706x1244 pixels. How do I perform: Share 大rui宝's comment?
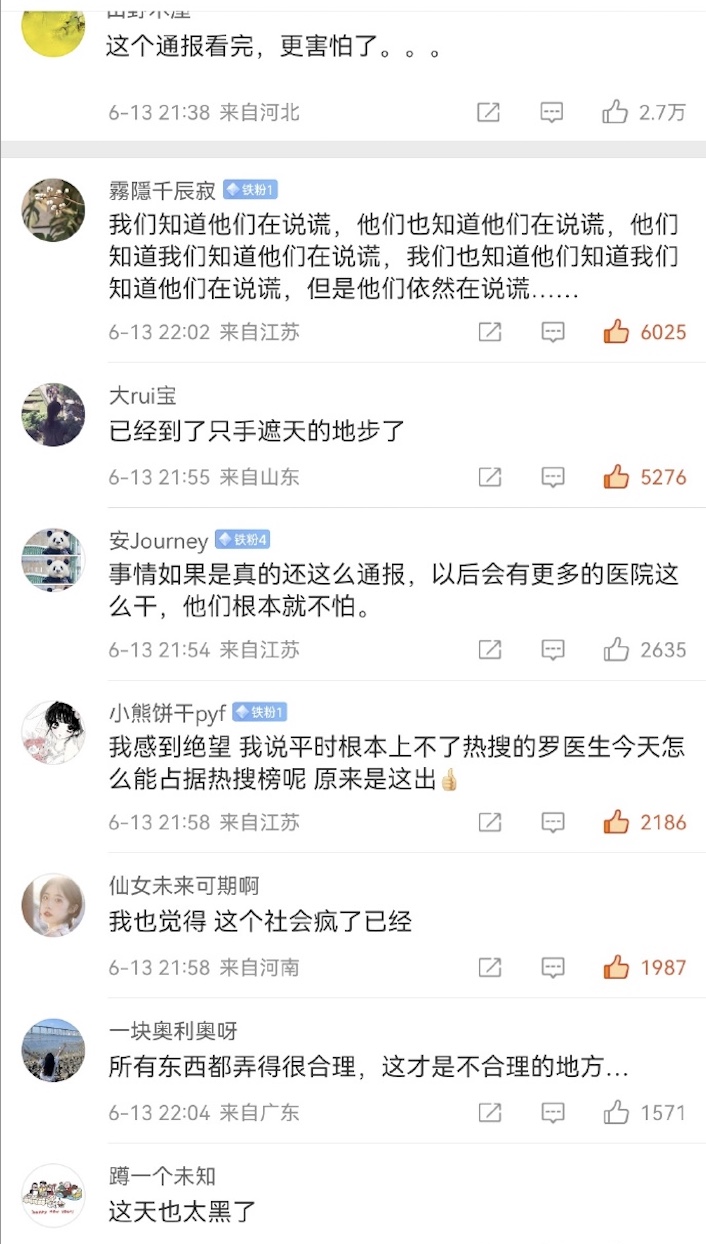489,477
